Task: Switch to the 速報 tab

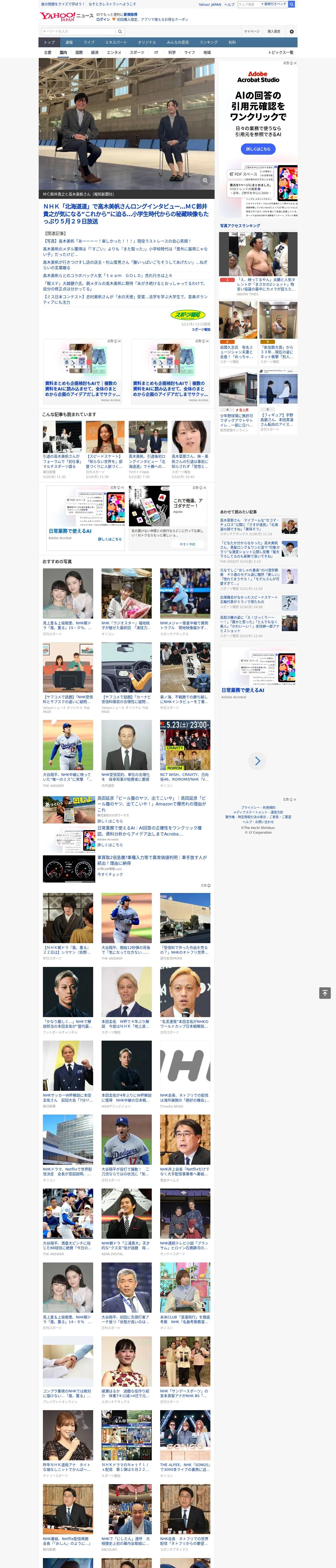Action: [69, 43]
